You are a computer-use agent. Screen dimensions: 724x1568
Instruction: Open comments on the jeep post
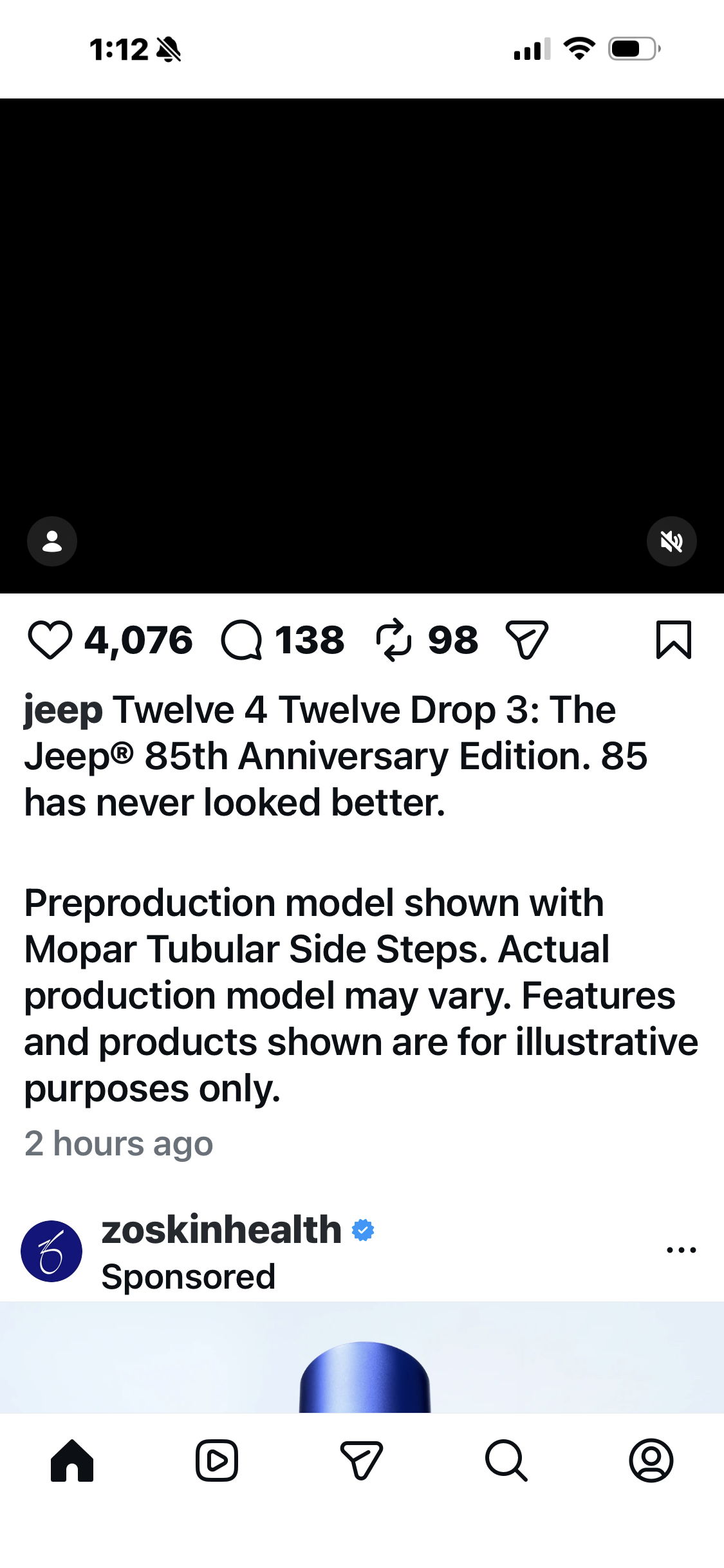click(242, 640)
